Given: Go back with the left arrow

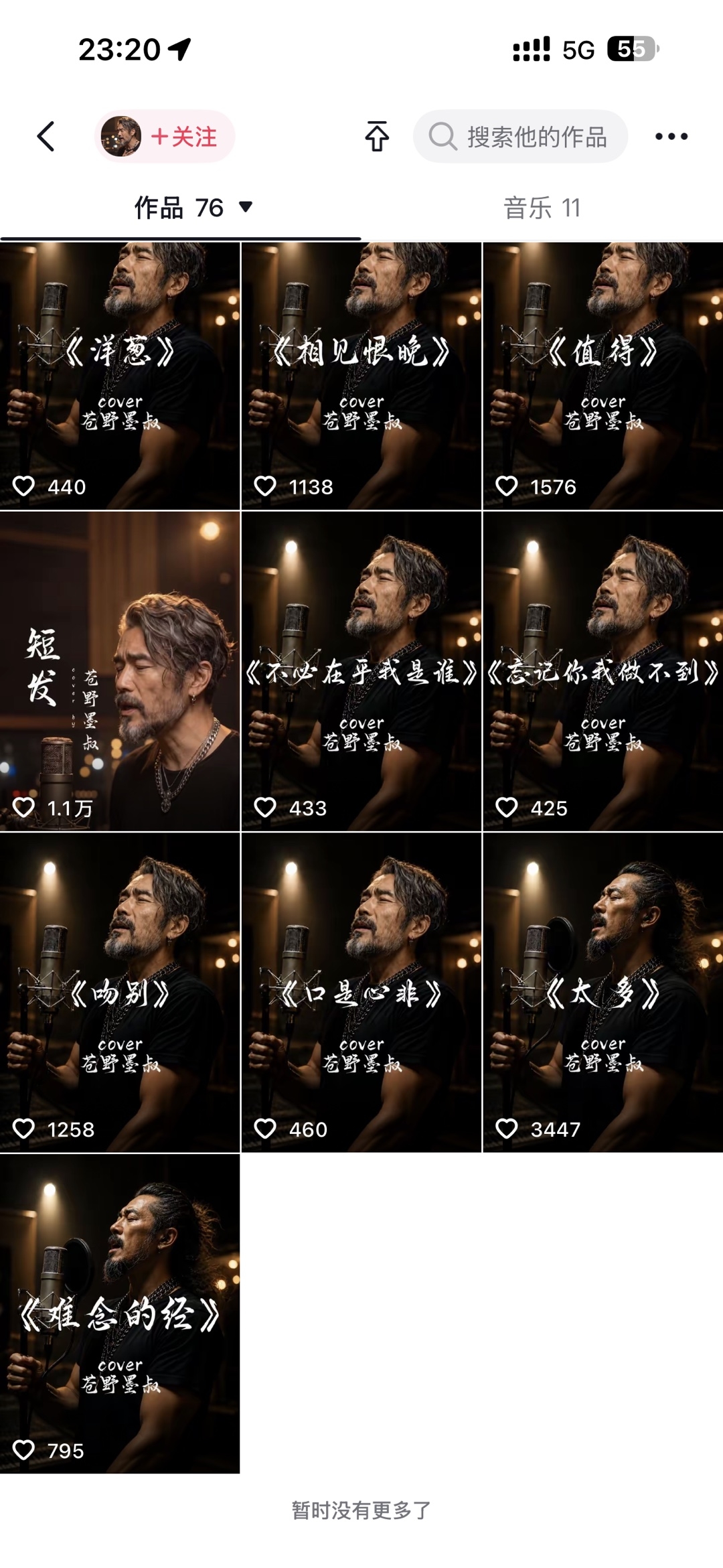Looking at the screenshot, I should pyautogui.click(x=46, y=137).
